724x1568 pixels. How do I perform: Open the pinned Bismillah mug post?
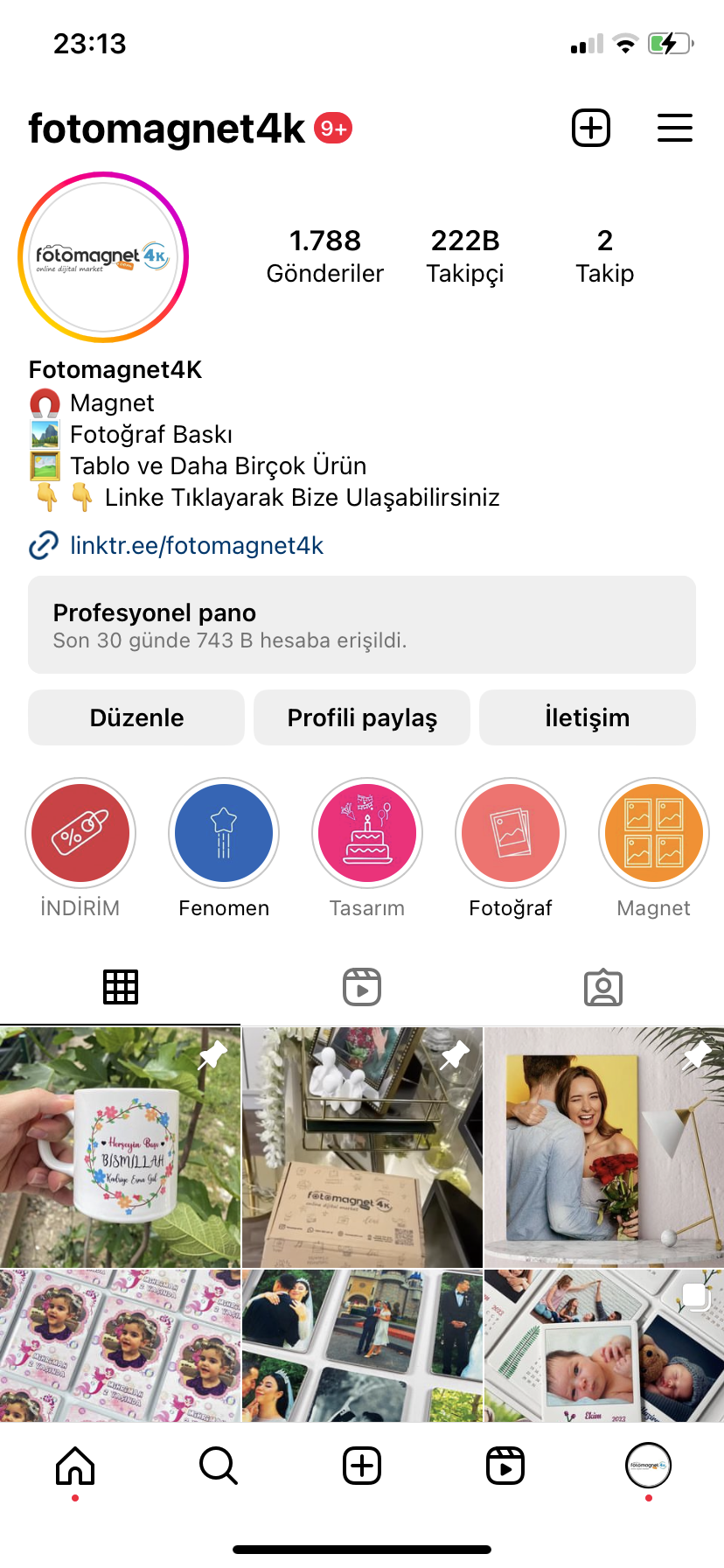point(120,1146)
